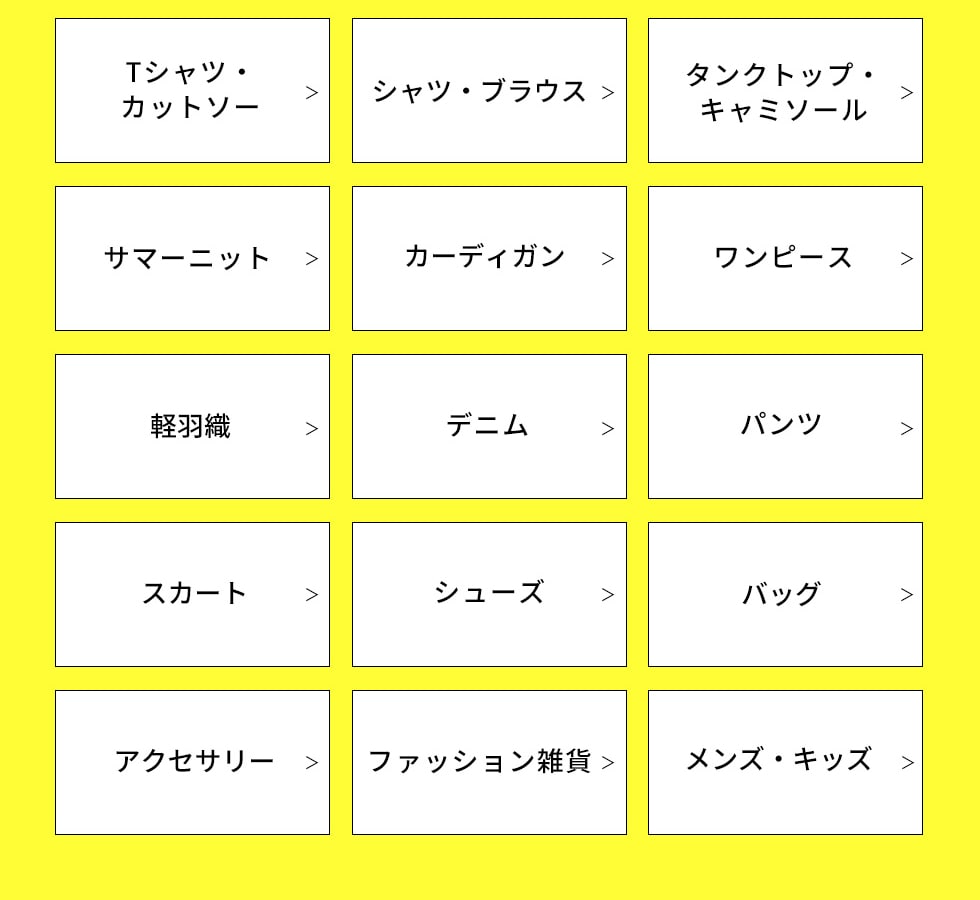Open the Tシャツ・カットソー category
Image resolution: width=980 pixels, height=900 pixels.
point(192,91)
